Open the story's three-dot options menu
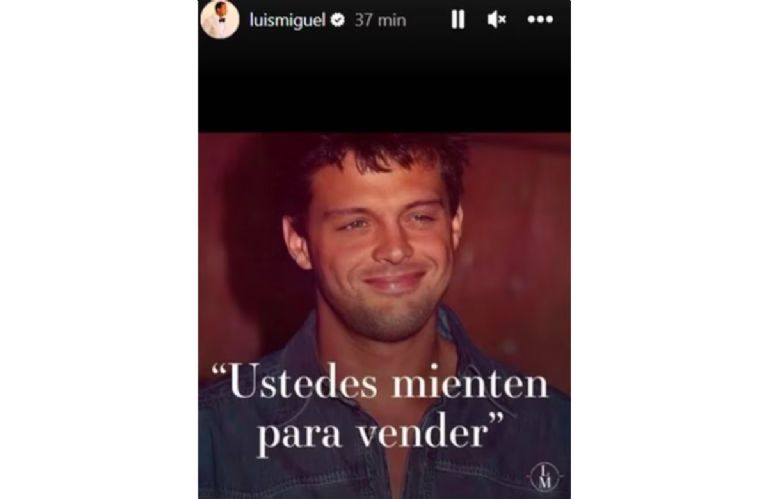 coord(540,19)
